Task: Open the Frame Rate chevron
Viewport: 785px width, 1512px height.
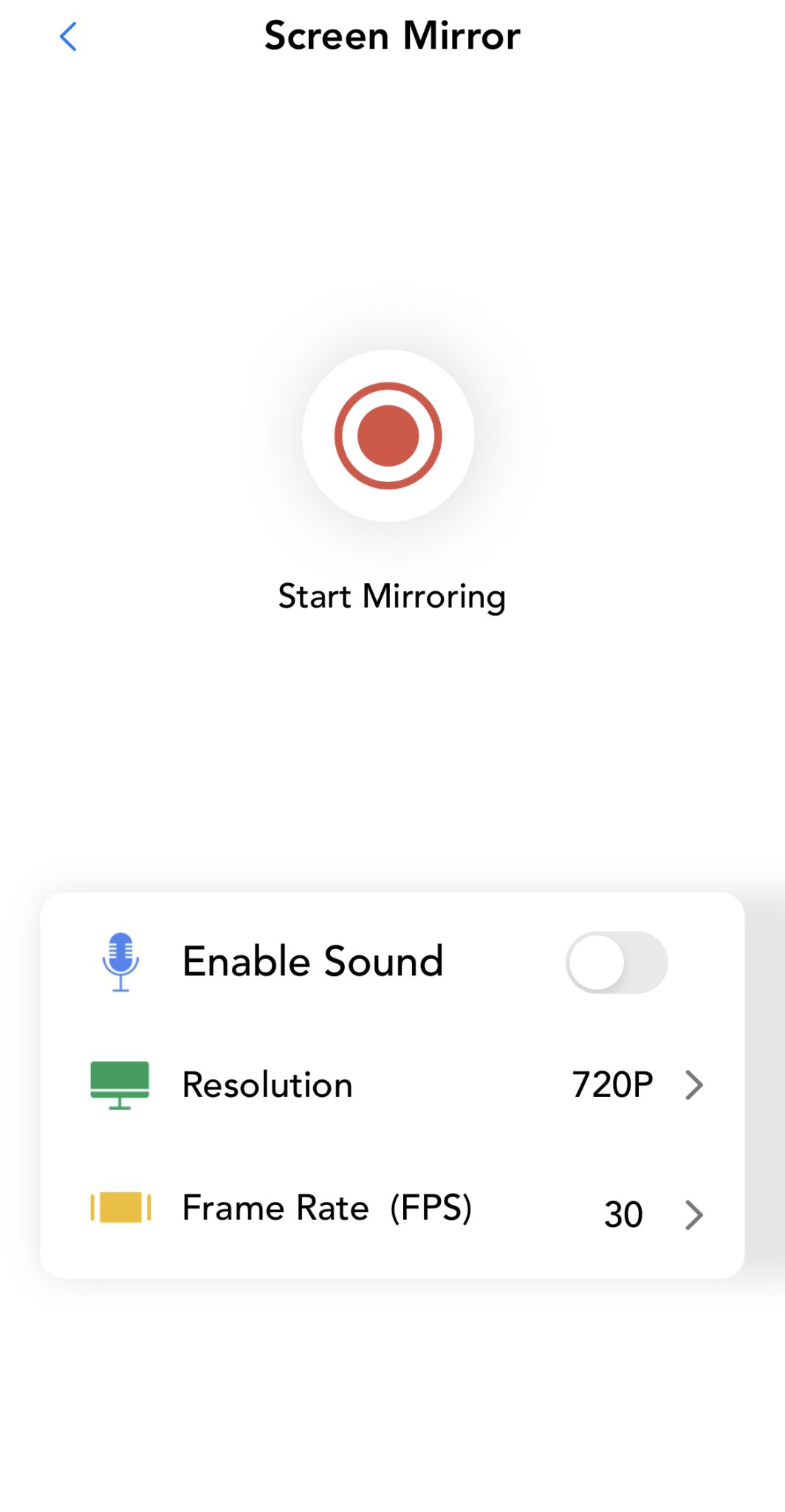Action: [x=693, y=1214]
